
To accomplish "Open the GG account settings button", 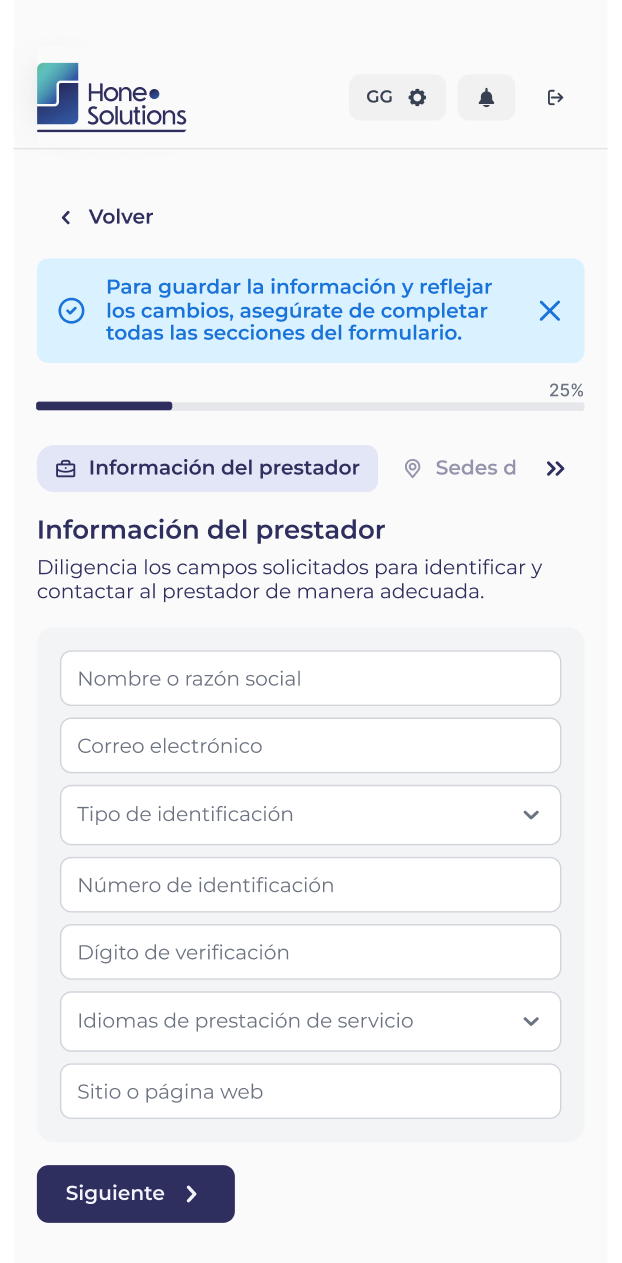I will (397, 97).
